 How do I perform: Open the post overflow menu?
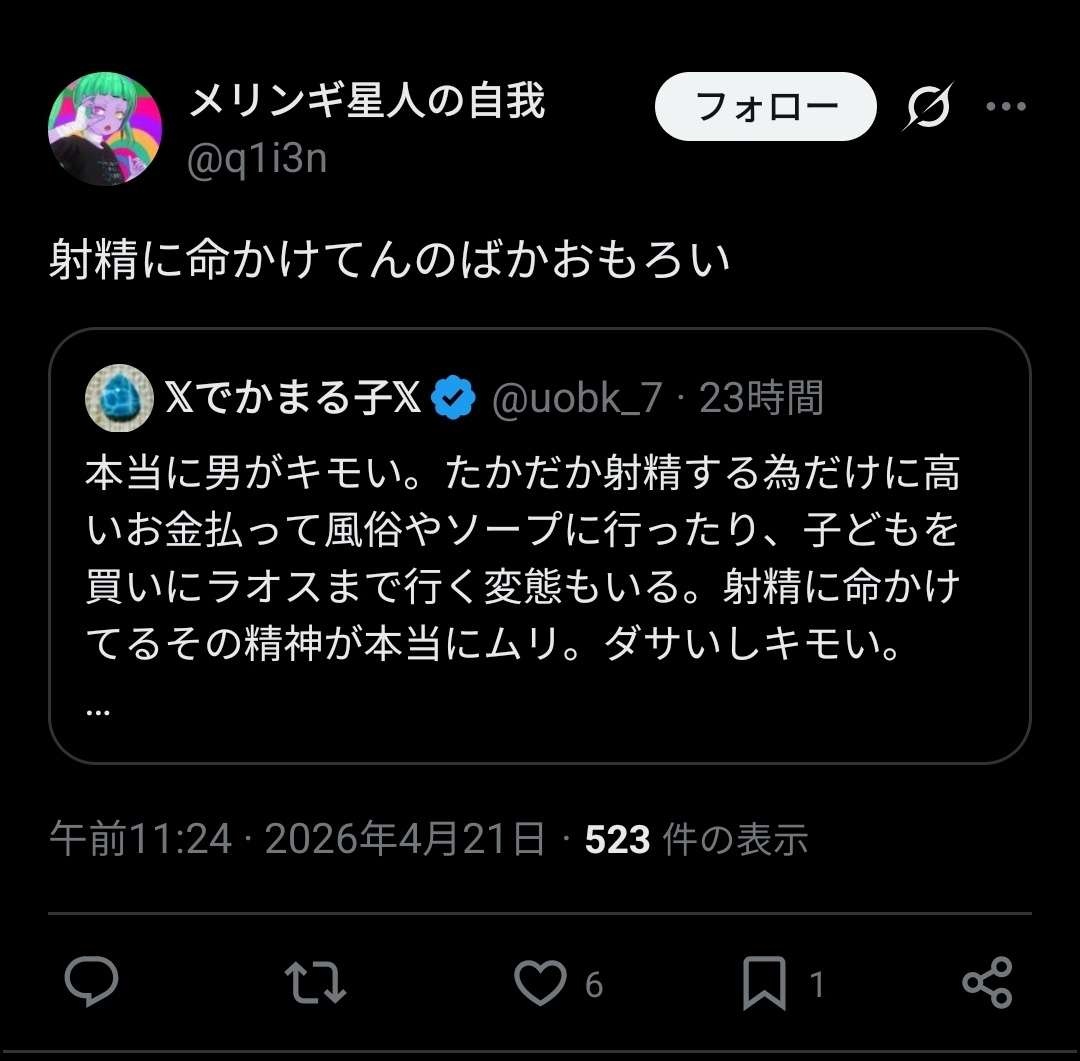1005,106
